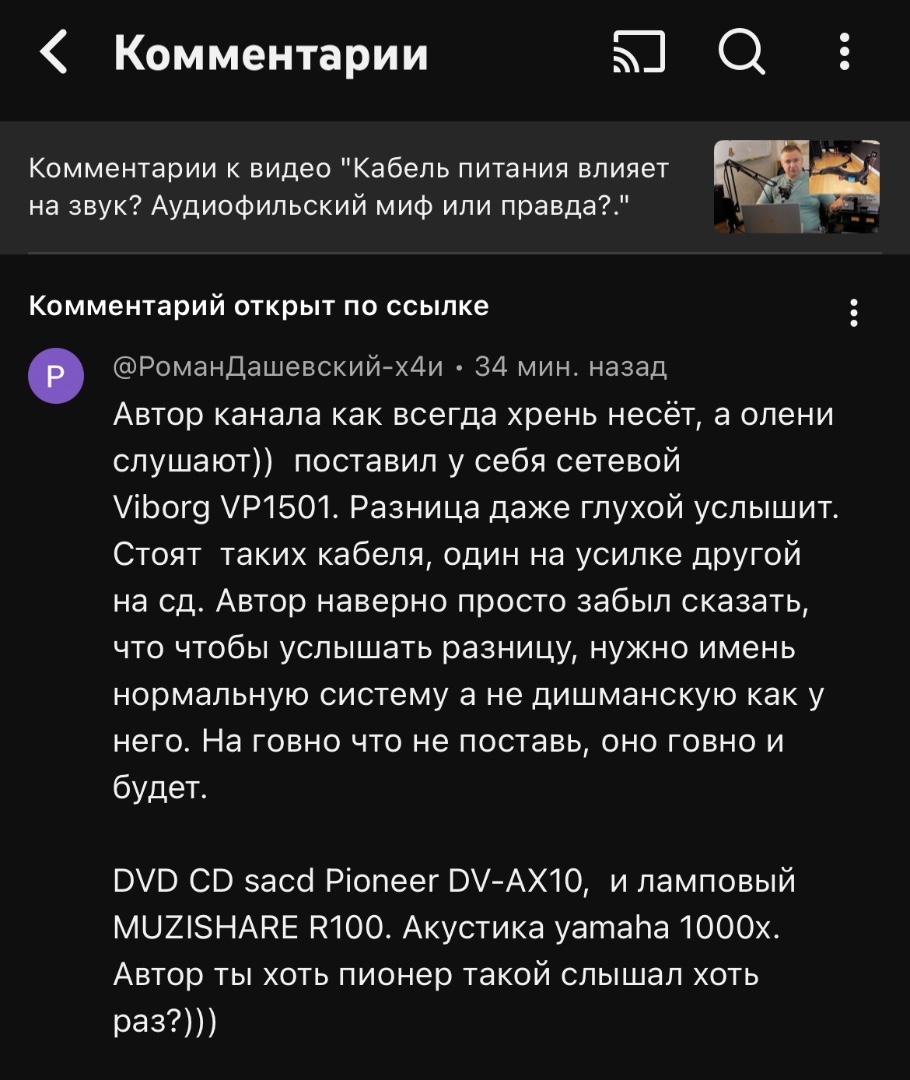910x1080 pixels.
Task: Open search from the top bar
Action: pyautogui.click(x=741, y=52)
